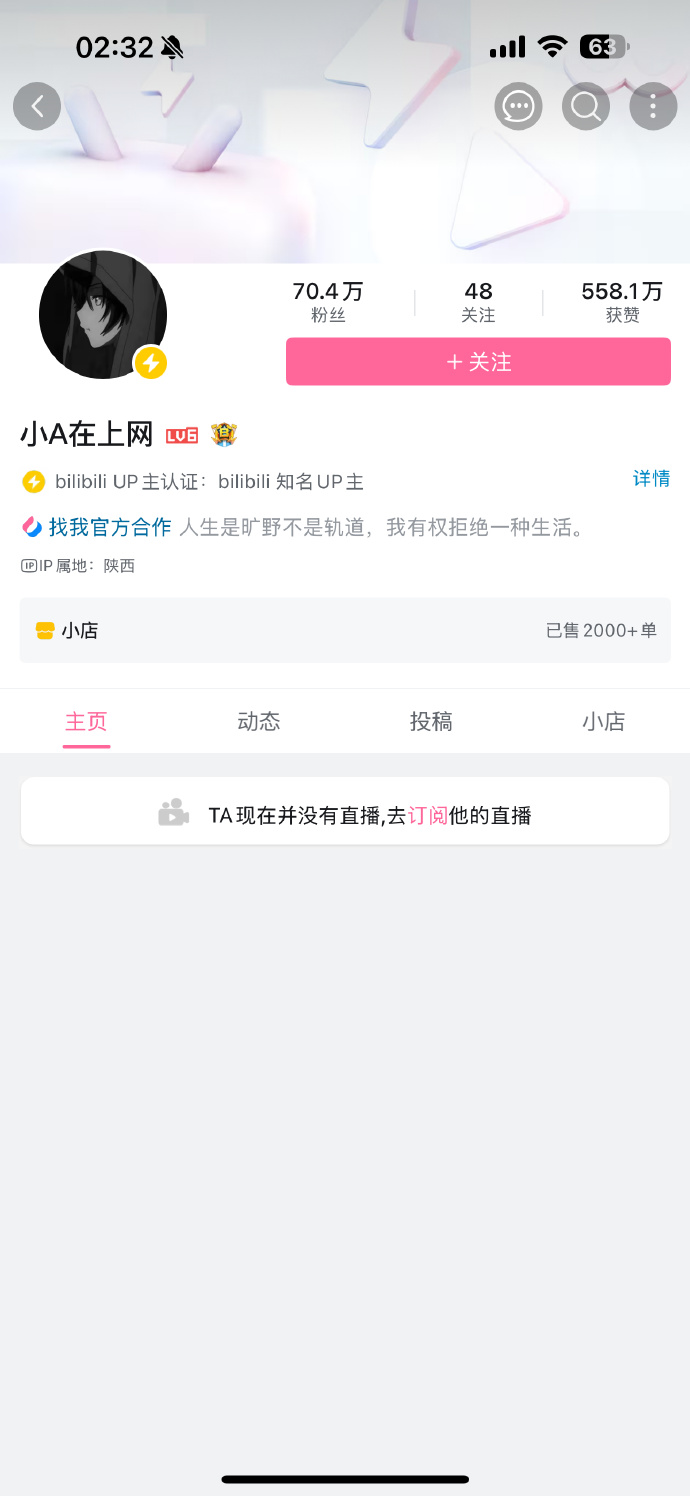The width and height of the screenshot is (690, 1496).
Task: Tap 订阅 to subscribe to his livestream
Action: click(x=427, y=815)
